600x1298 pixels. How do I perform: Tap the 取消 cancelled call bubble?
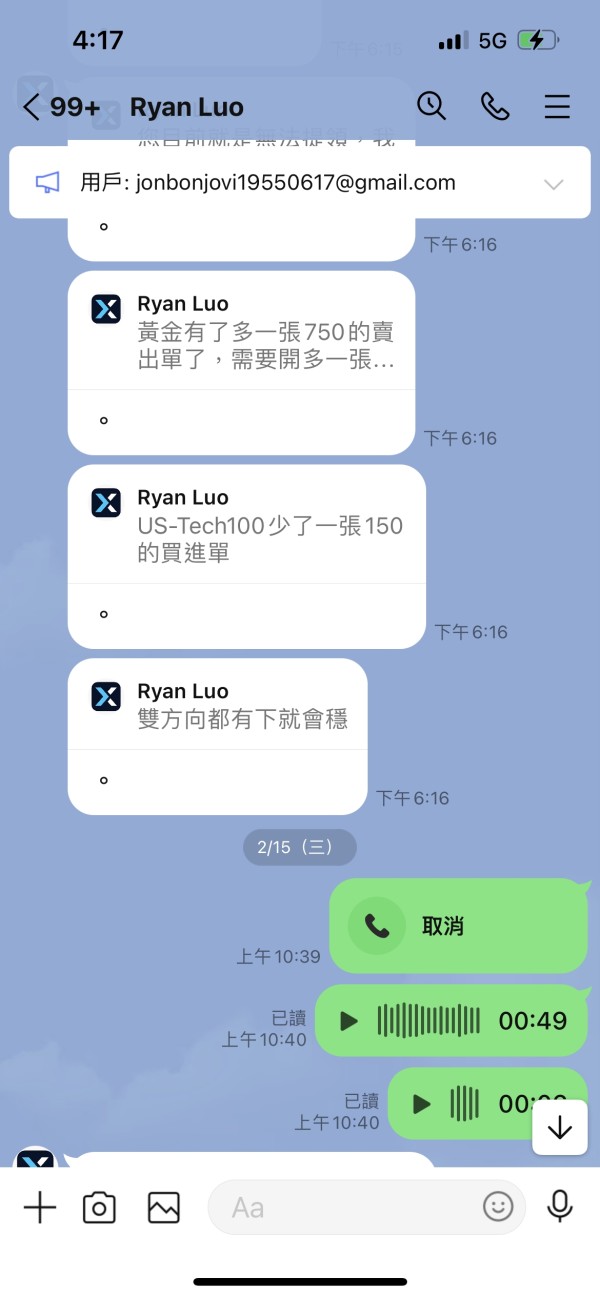click(x=458, y=926)
